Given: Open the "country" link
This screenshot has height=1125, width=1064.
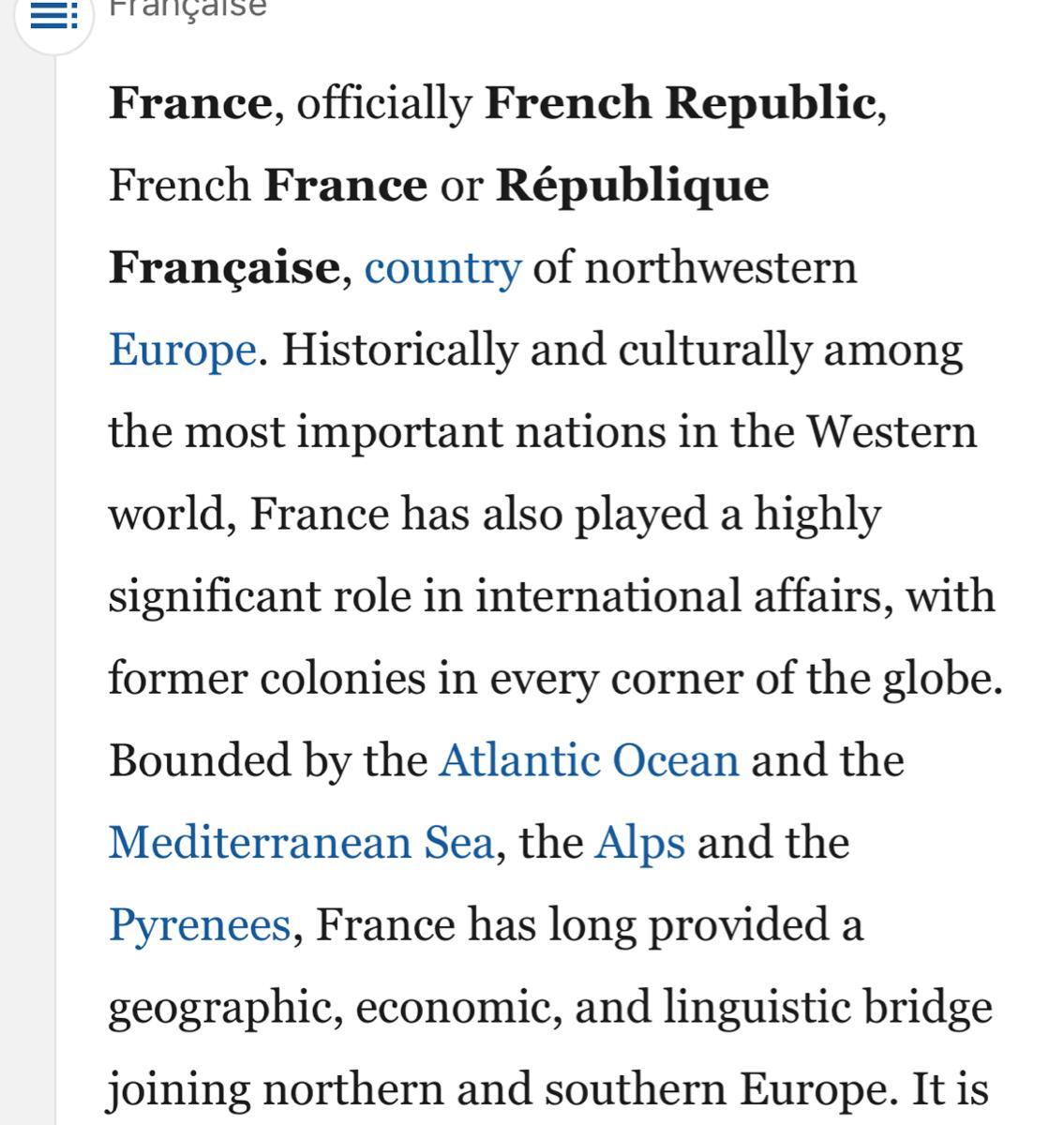Looking at the screenshot, I should pos(442,268).
